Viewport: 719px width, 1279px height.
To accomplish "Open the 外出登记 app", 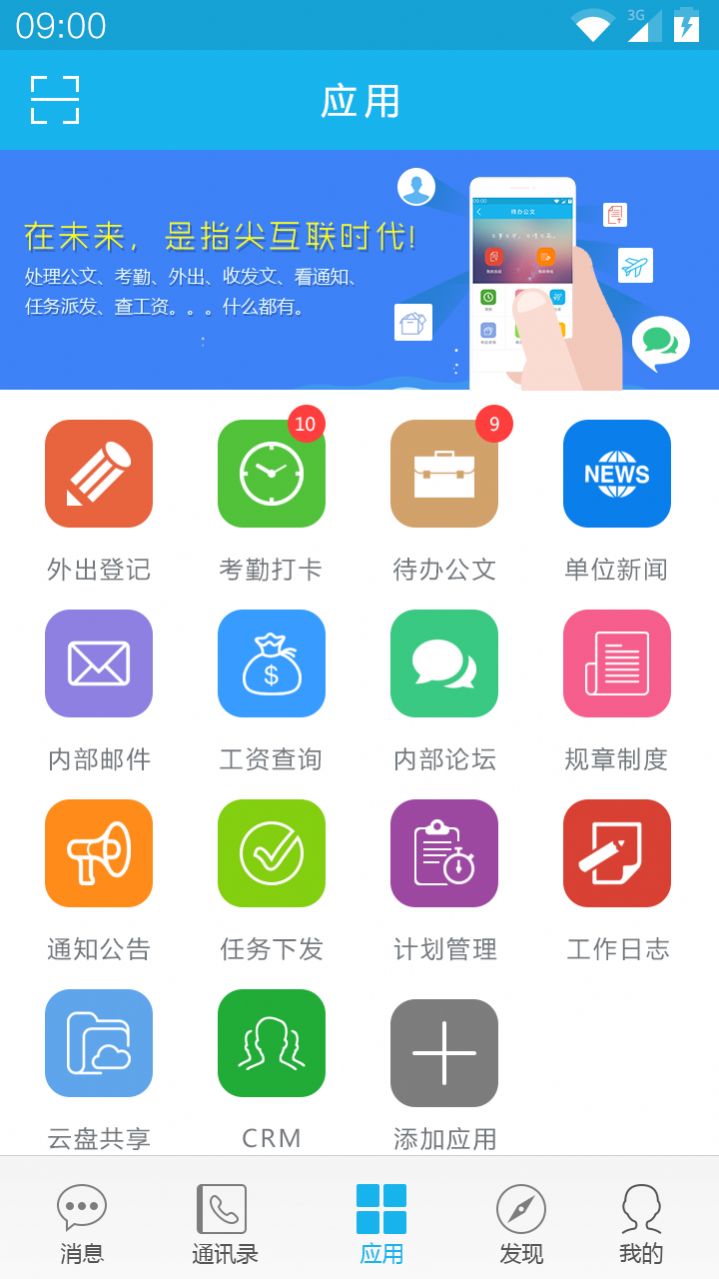I will [x=98, y=474].
